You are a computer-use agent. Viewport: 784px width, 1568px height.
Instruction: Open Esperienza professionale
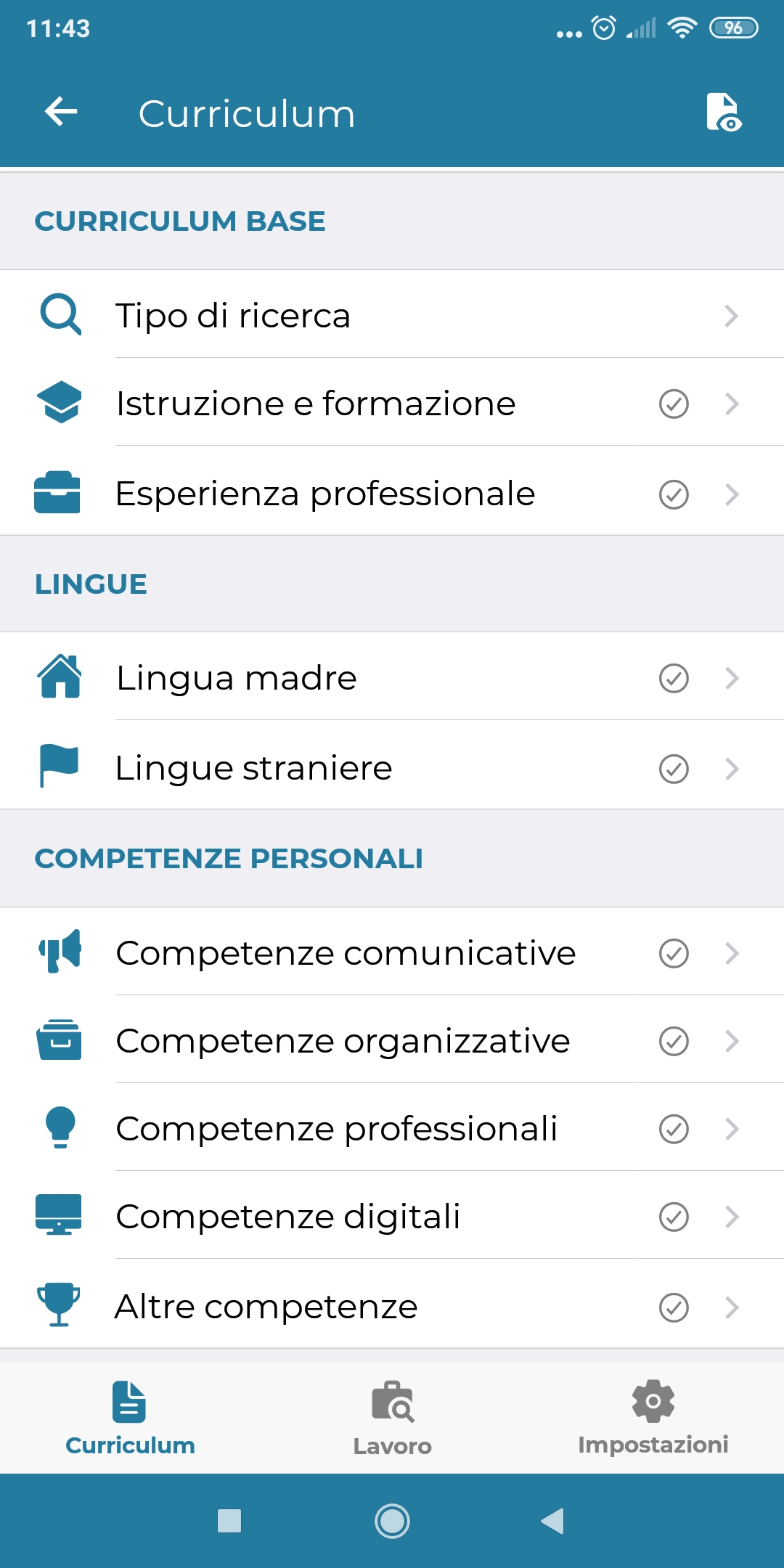tap(392, 491)
